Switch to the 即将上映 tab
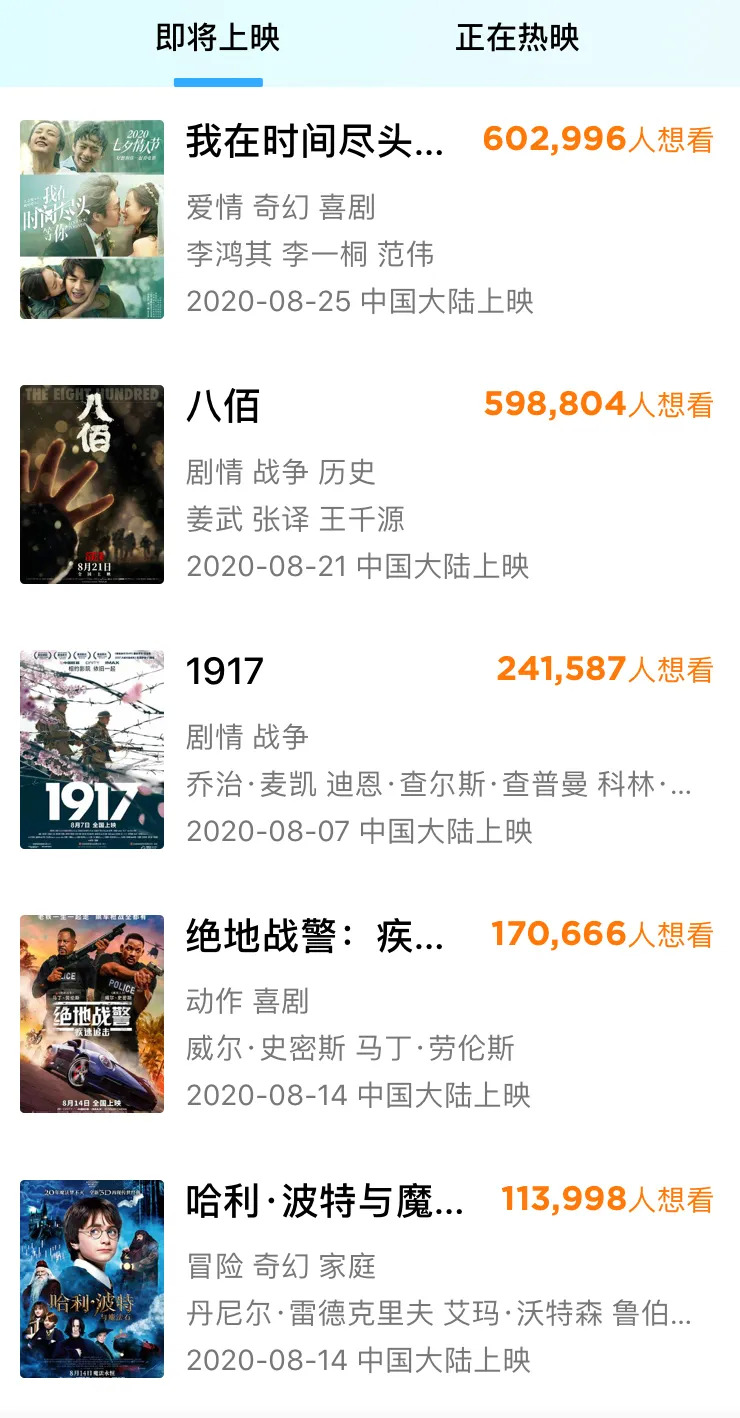The height and width of the screenshot is (1418, 740). (x=218, y=39)
